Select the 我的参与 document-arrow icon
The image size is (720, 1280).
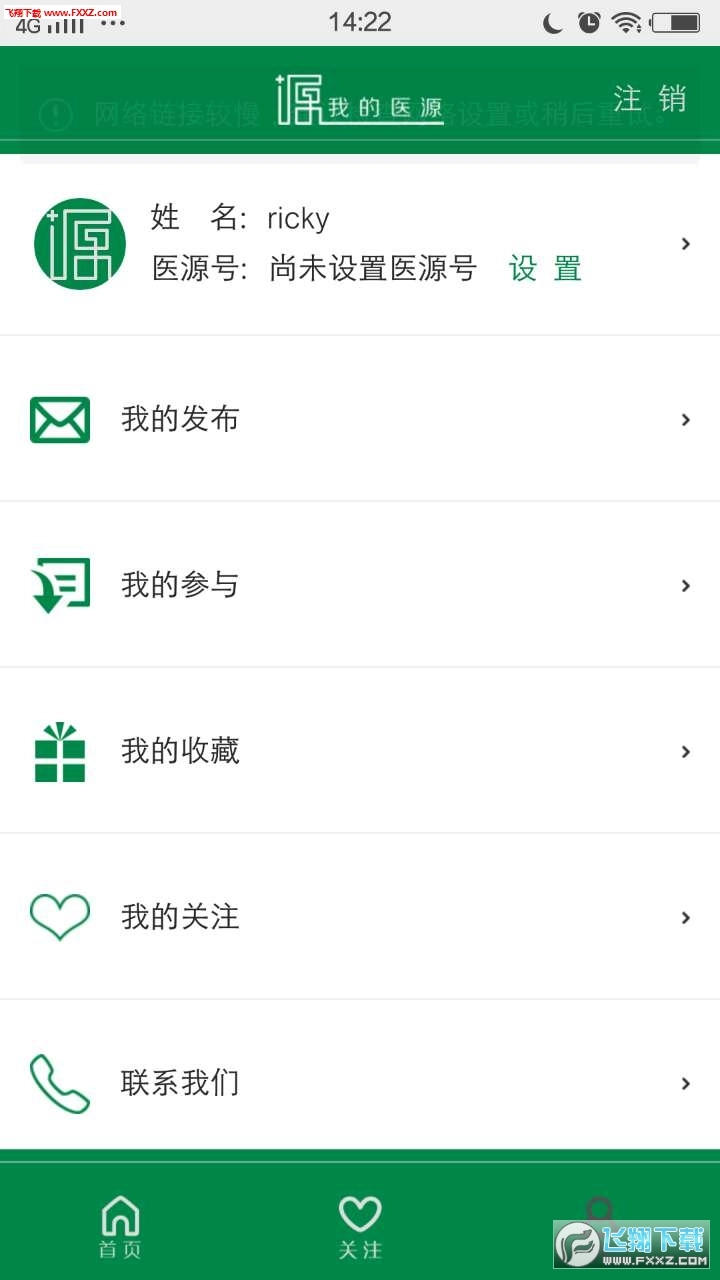pyautogui.click(x=59, y=585)
